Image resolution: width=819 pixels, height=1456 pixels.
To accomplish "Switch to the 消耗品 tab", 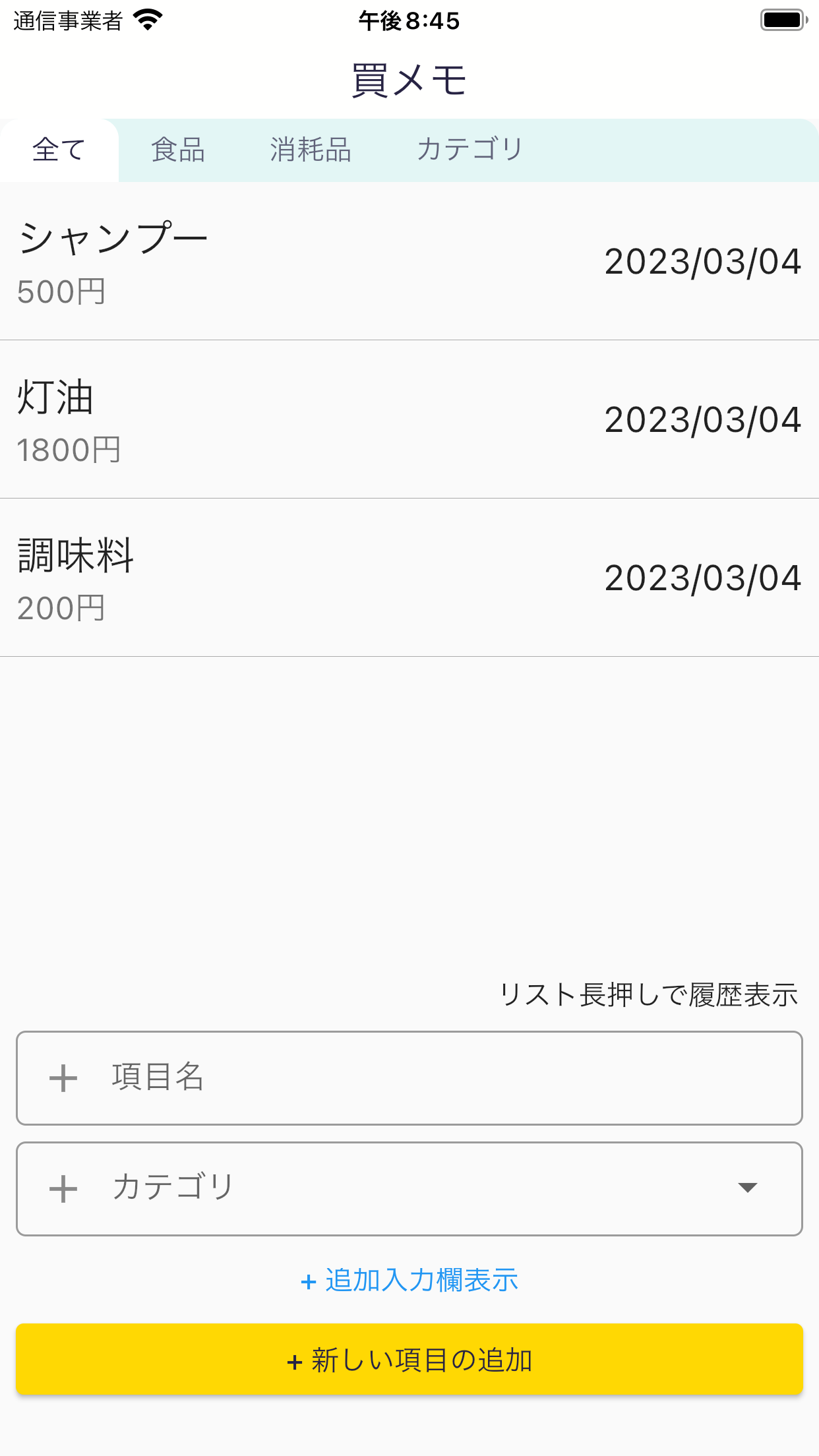I will click(x=311, y=149).
